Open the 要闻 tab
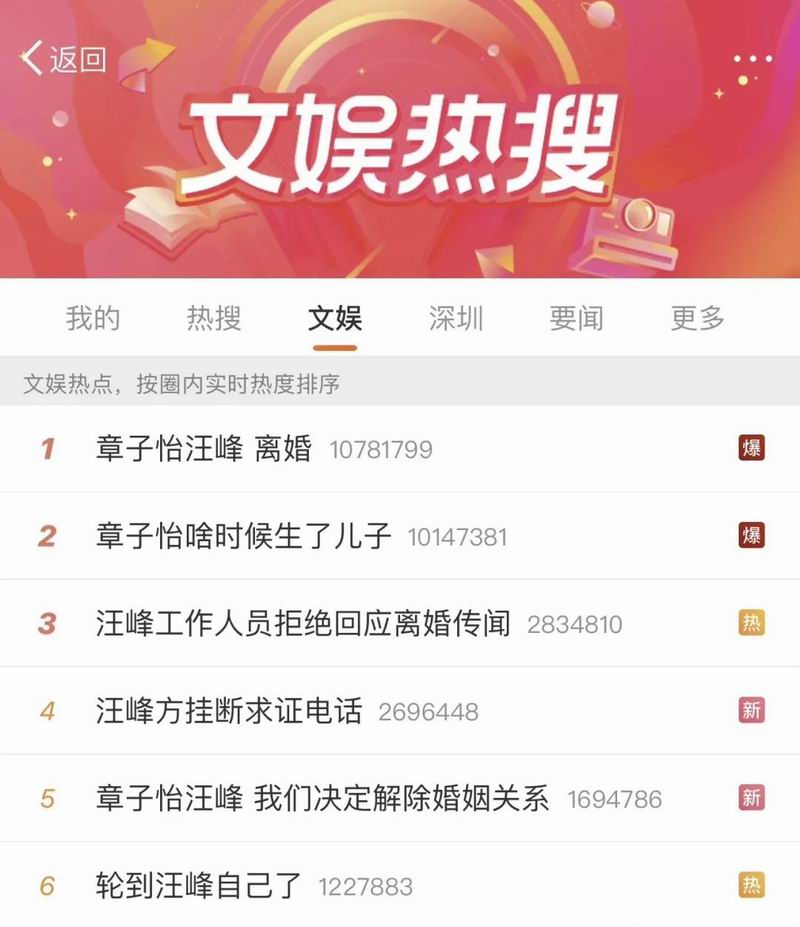The image size is (800, 927). point(577,319)
